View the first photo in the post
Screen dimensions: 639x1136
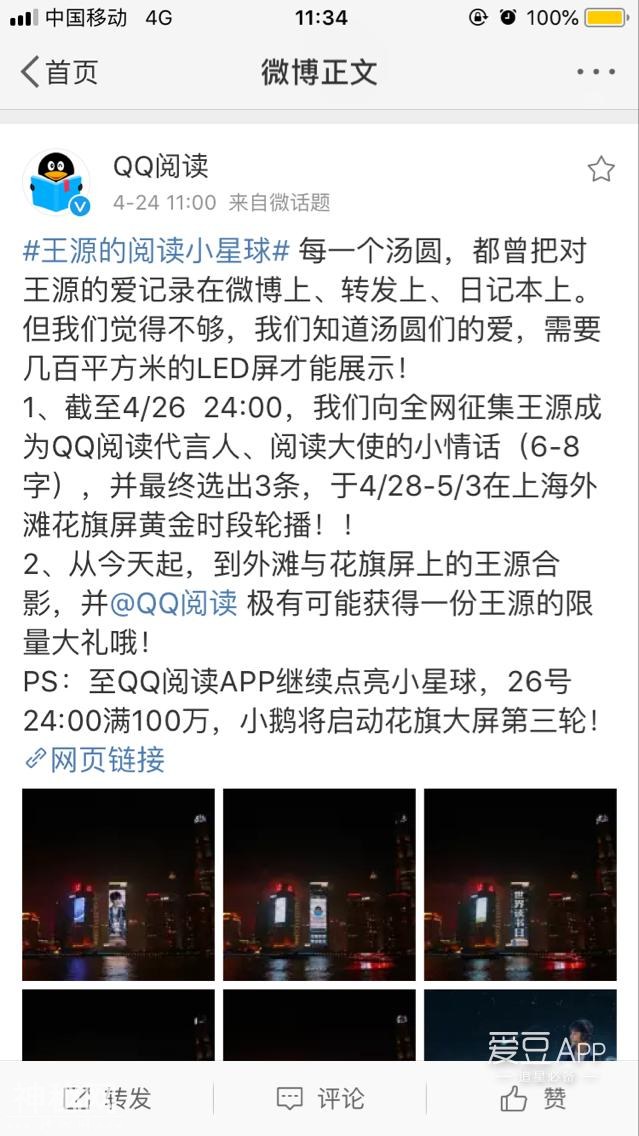pyautogui.click(x=118, y=884)
